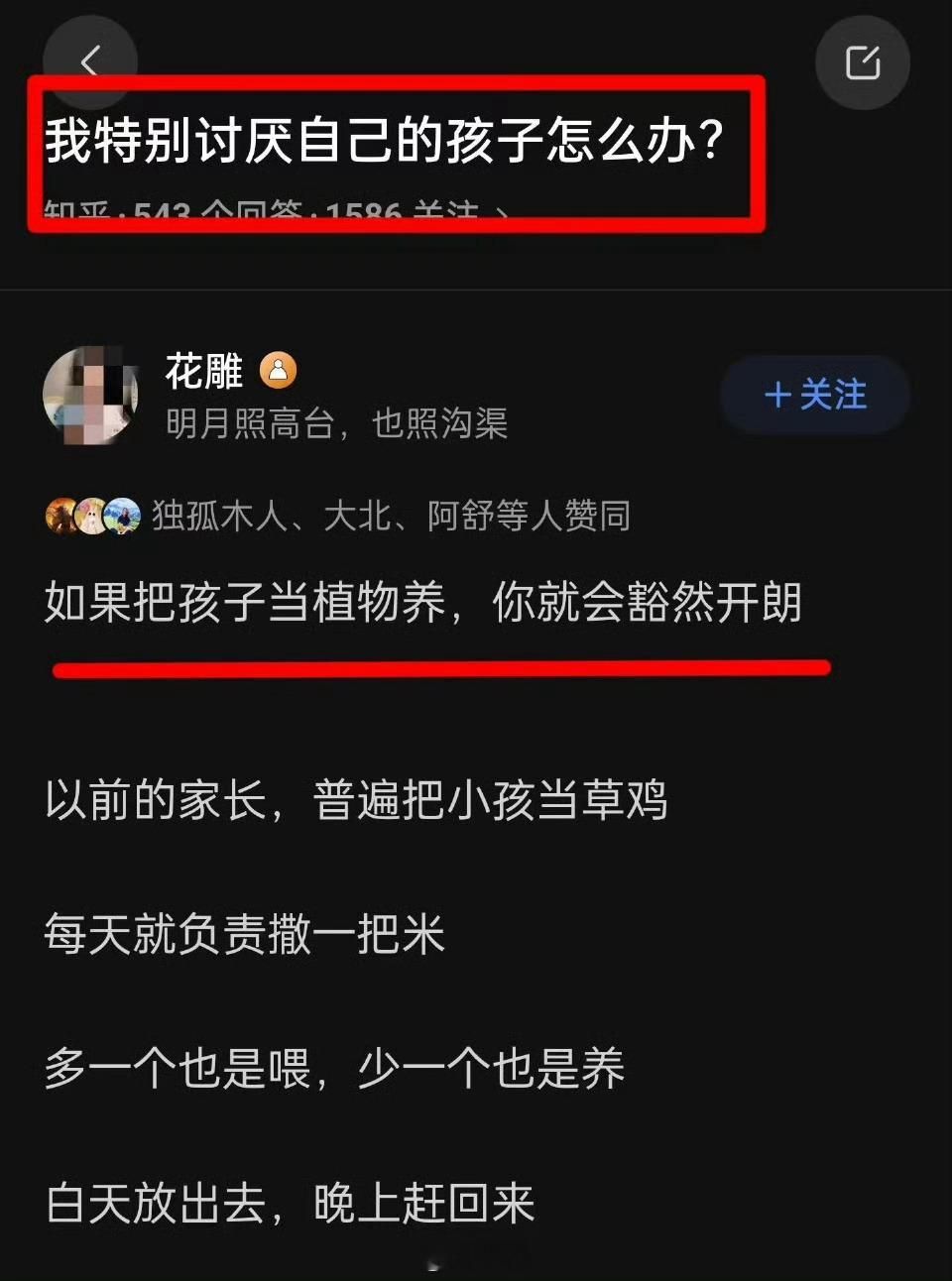Go back using the top-left arrow
The width and height of the screenshot is (952, 1281).
tap(90, 61)
